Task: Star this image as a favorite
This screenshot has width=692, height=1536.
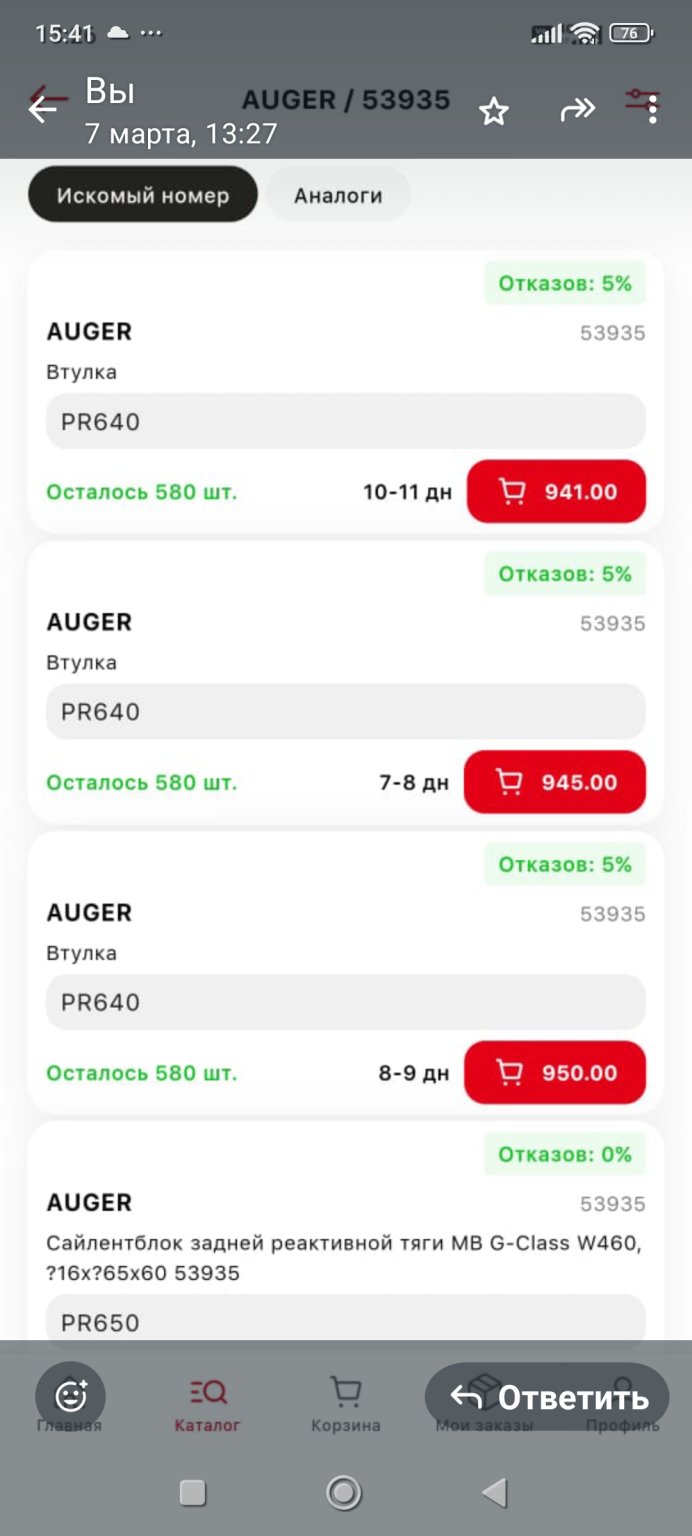Action: [x=494, y=111]
